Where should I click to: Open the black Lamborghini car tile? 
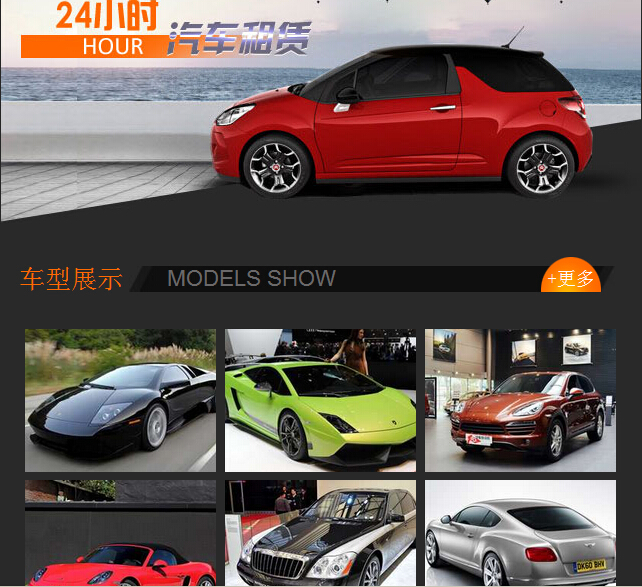click(x=120, y=400)
